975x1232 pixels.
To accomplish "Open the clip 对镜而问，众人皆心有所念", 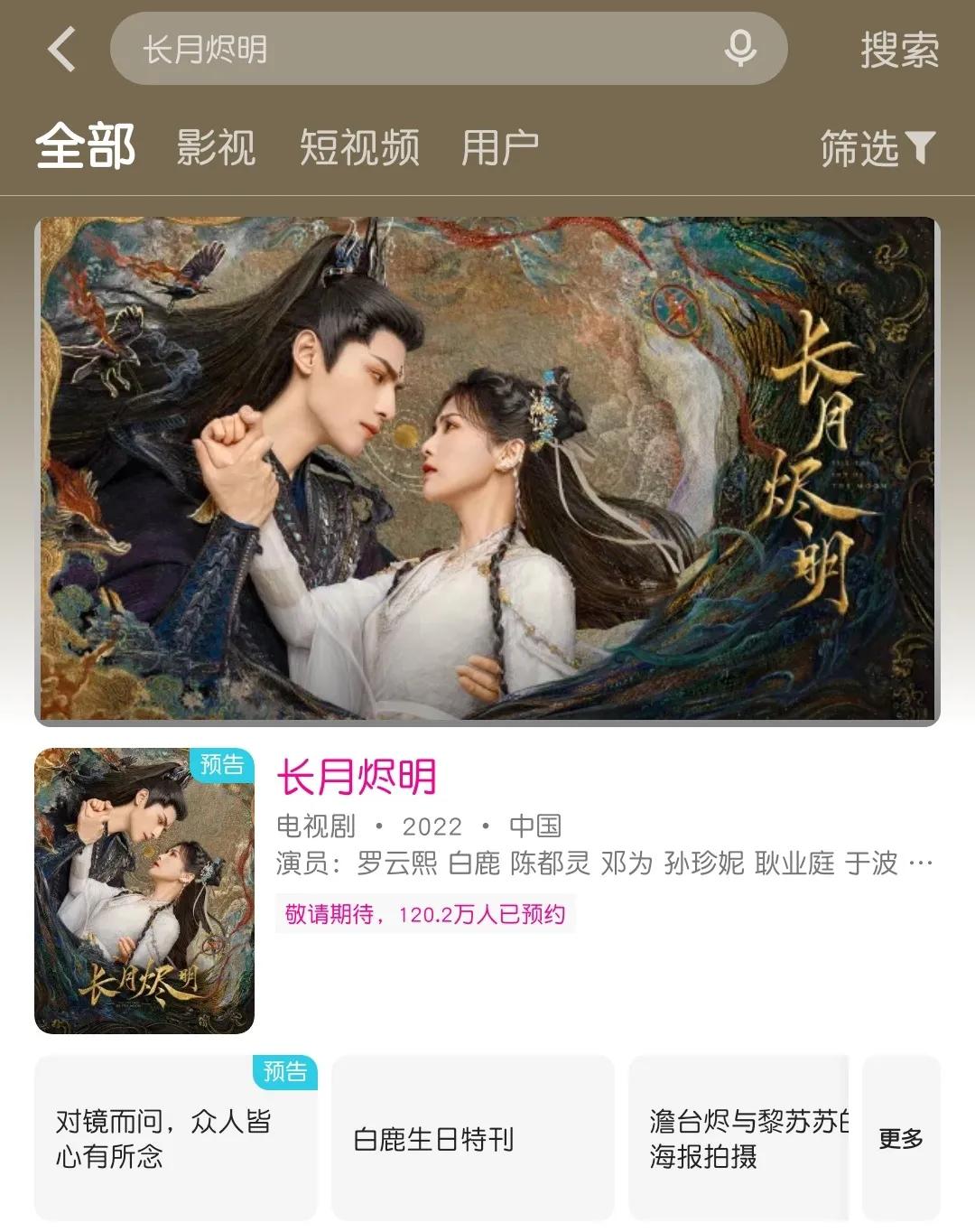I will pos(176,1138).
